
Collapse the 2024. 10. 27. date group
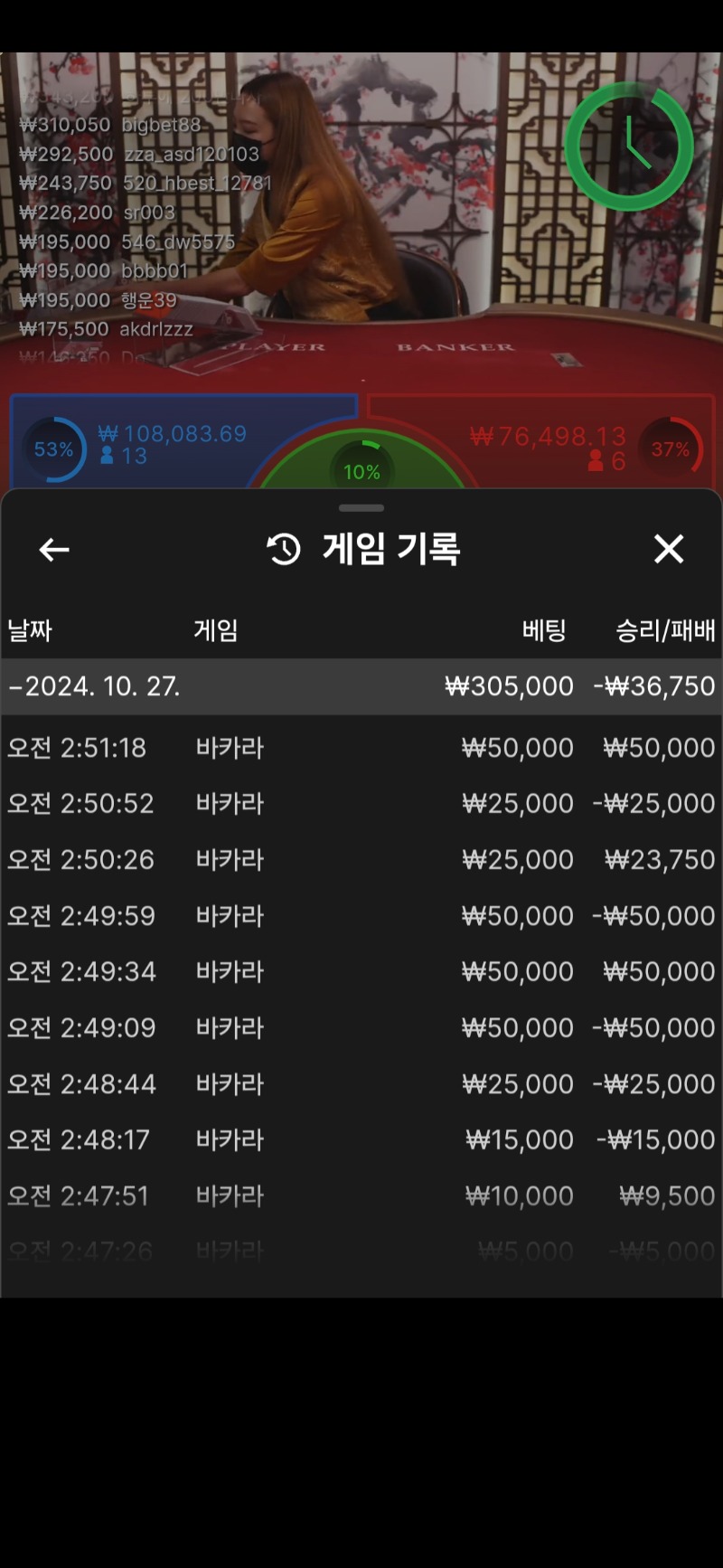[x=94, y=686]
